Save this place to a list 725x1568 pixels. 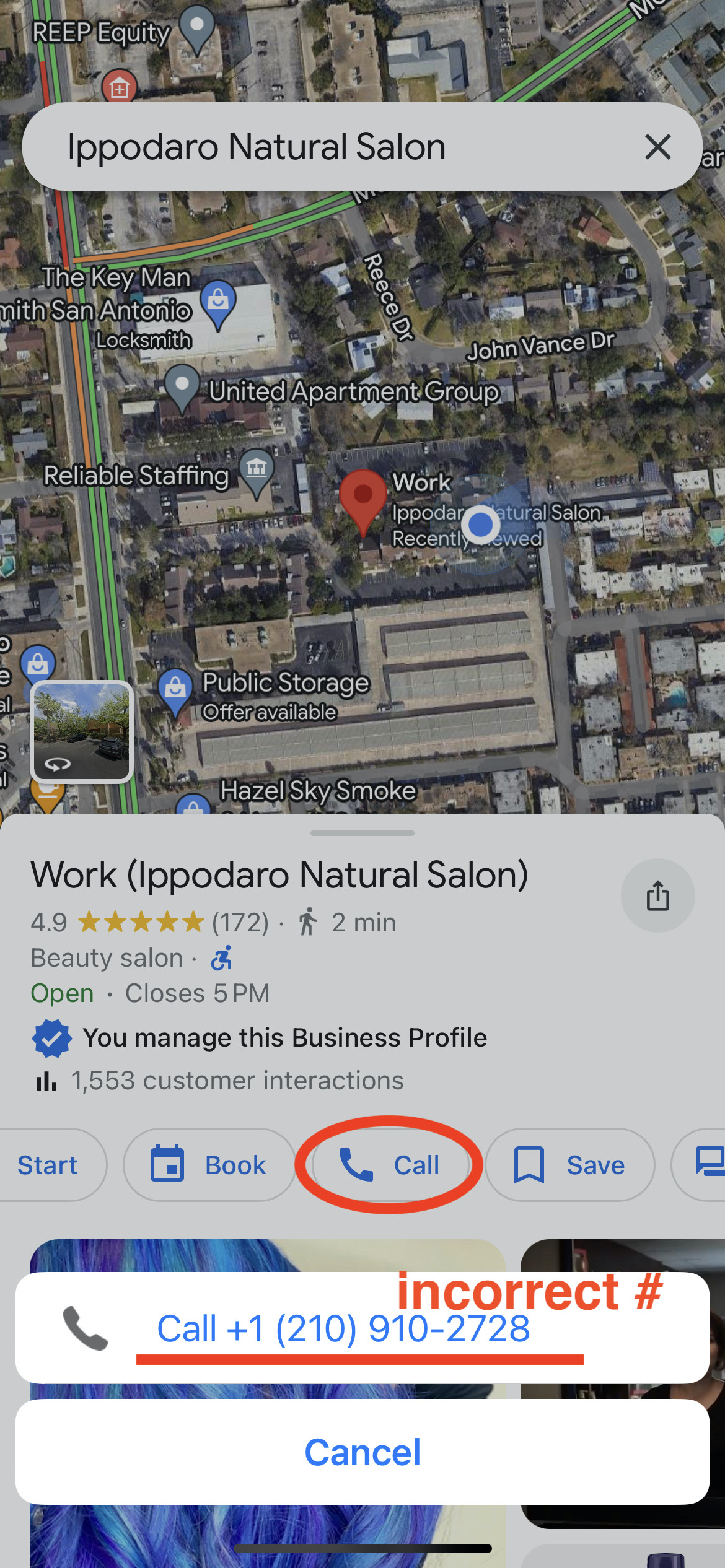569,1165
